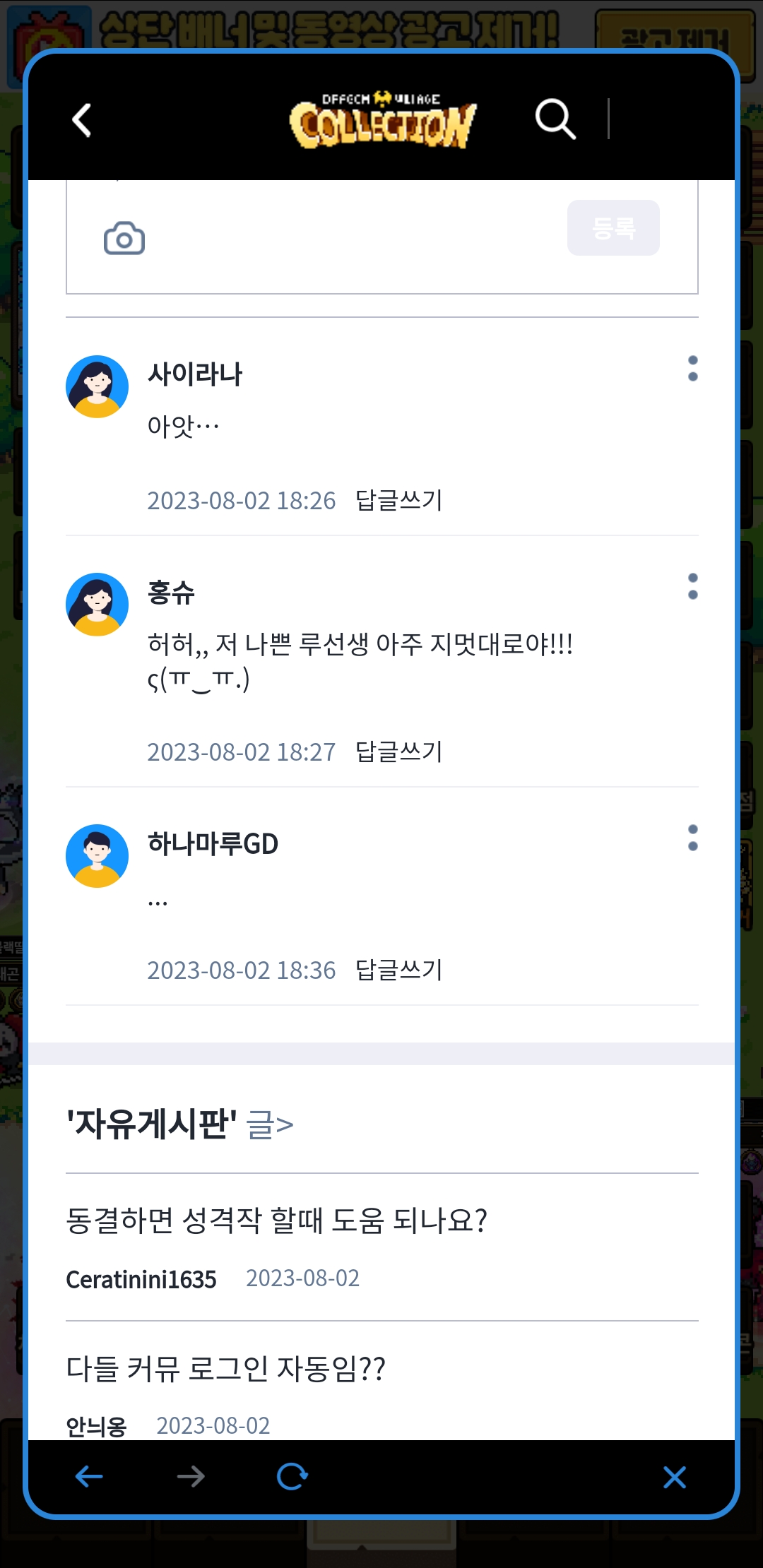763x1568 pixels.
Task: Tap the 등록 submit button
Action: click(x=613, y=227)
